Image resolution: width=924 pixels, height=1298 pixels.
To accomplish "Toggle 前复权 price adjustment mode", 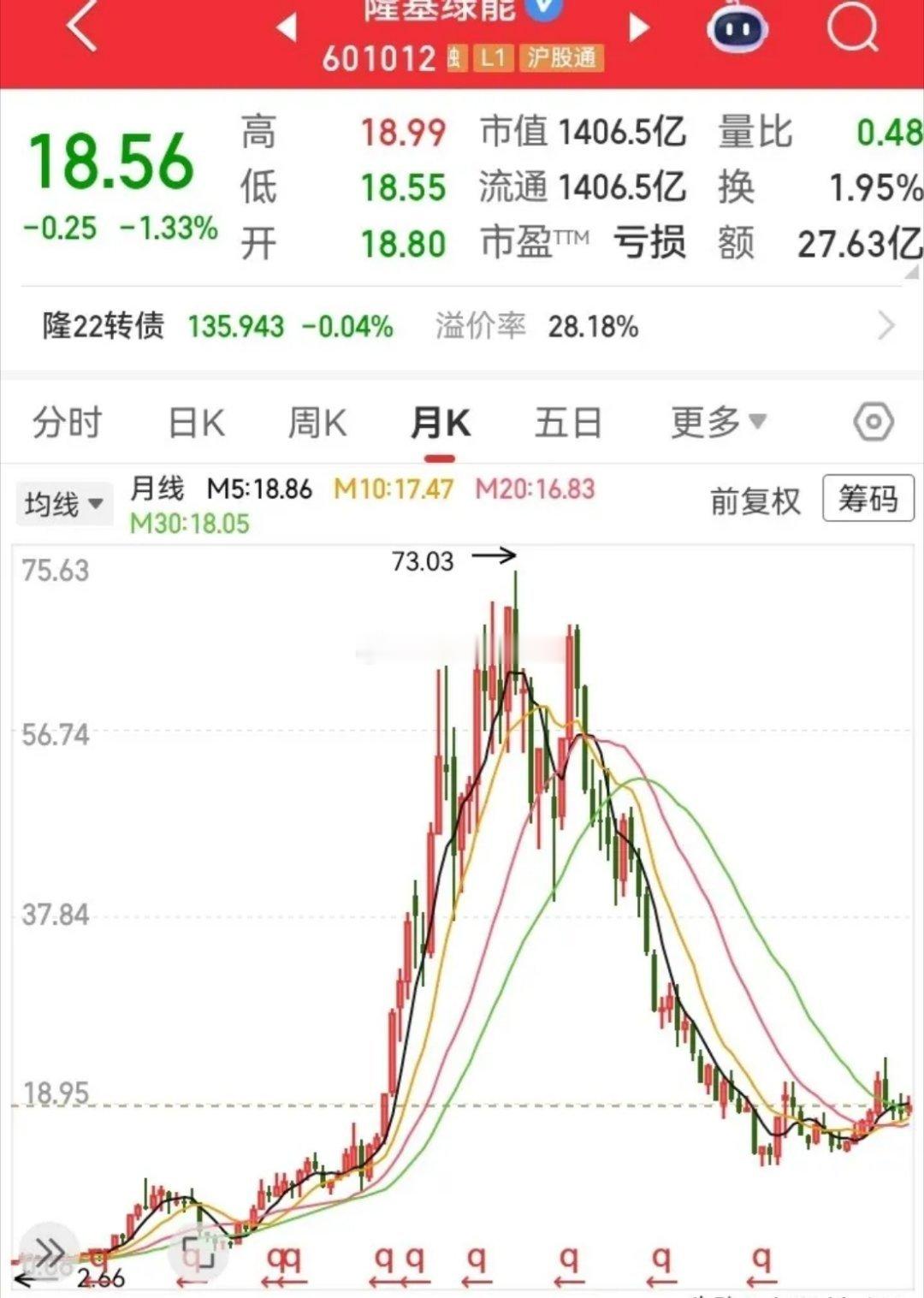I will (753, 502).
